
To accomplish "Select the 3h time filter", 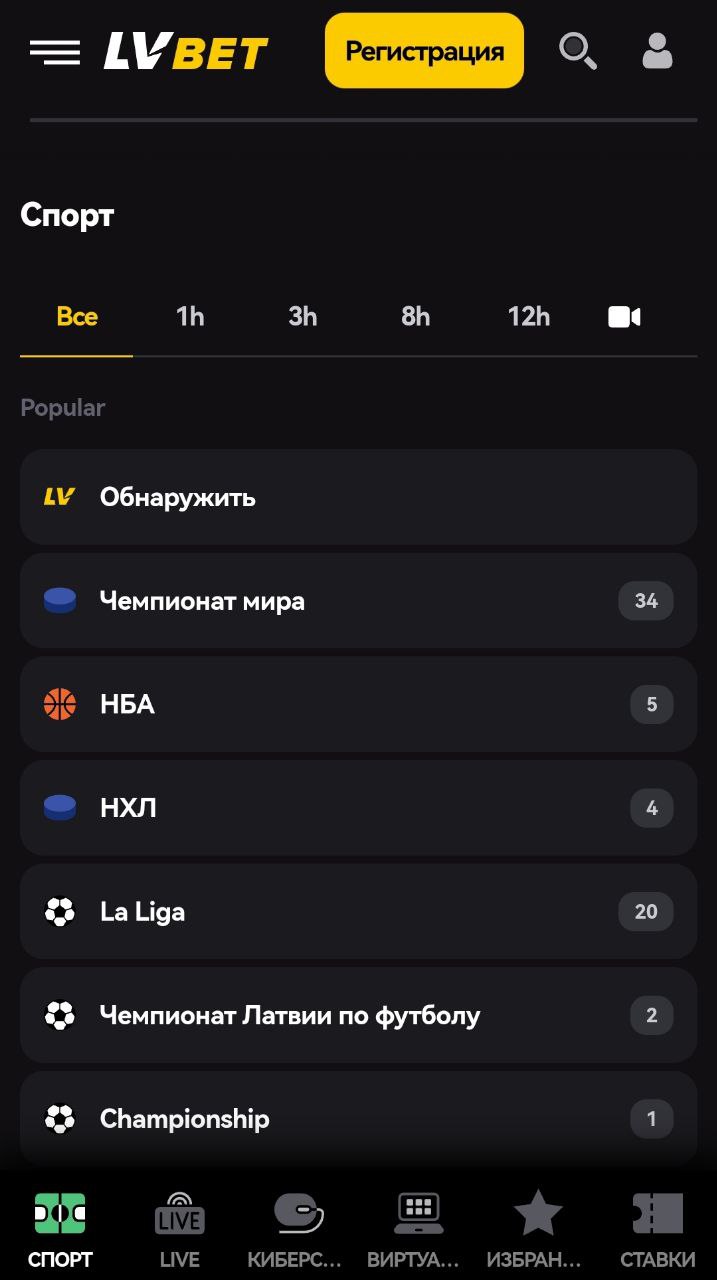I will click(303, 317).
